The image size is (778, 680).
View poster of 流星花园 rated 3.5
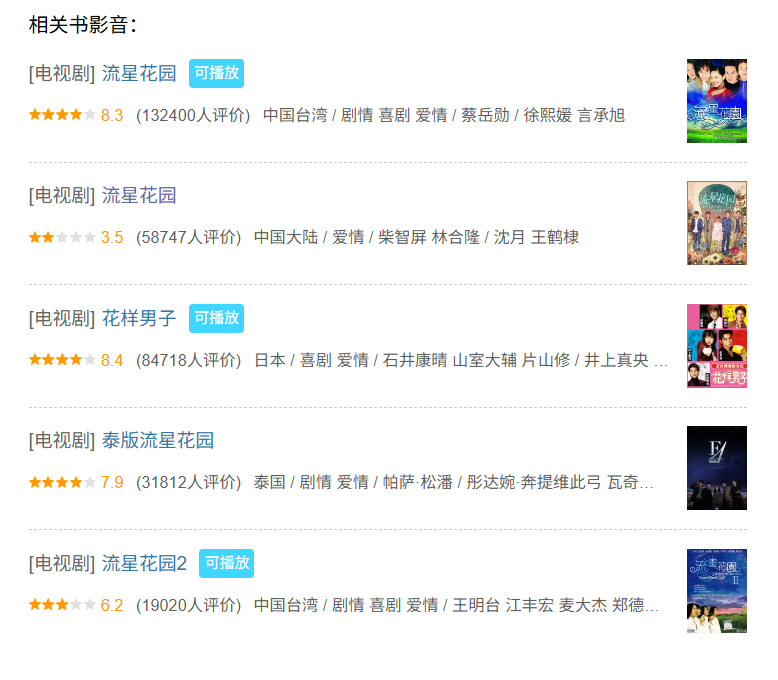pos(716,223)
